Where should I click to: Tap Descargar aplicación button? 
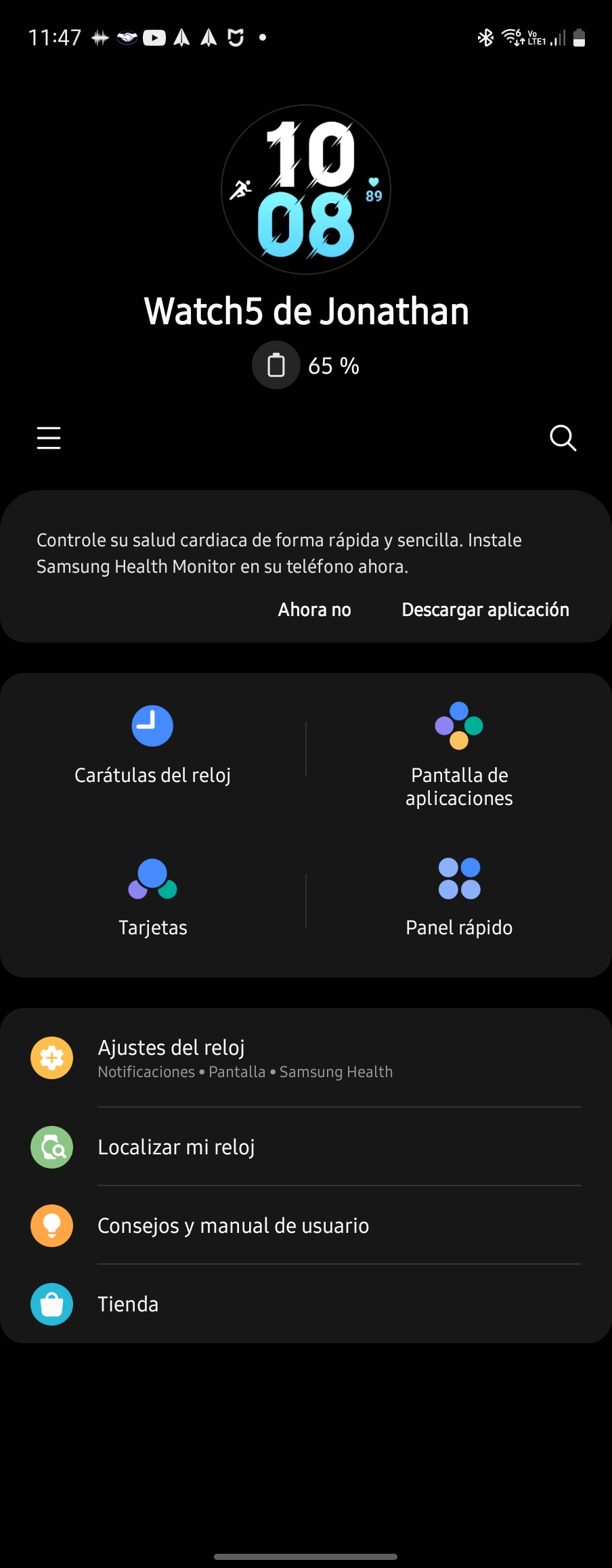coord(485,609)
